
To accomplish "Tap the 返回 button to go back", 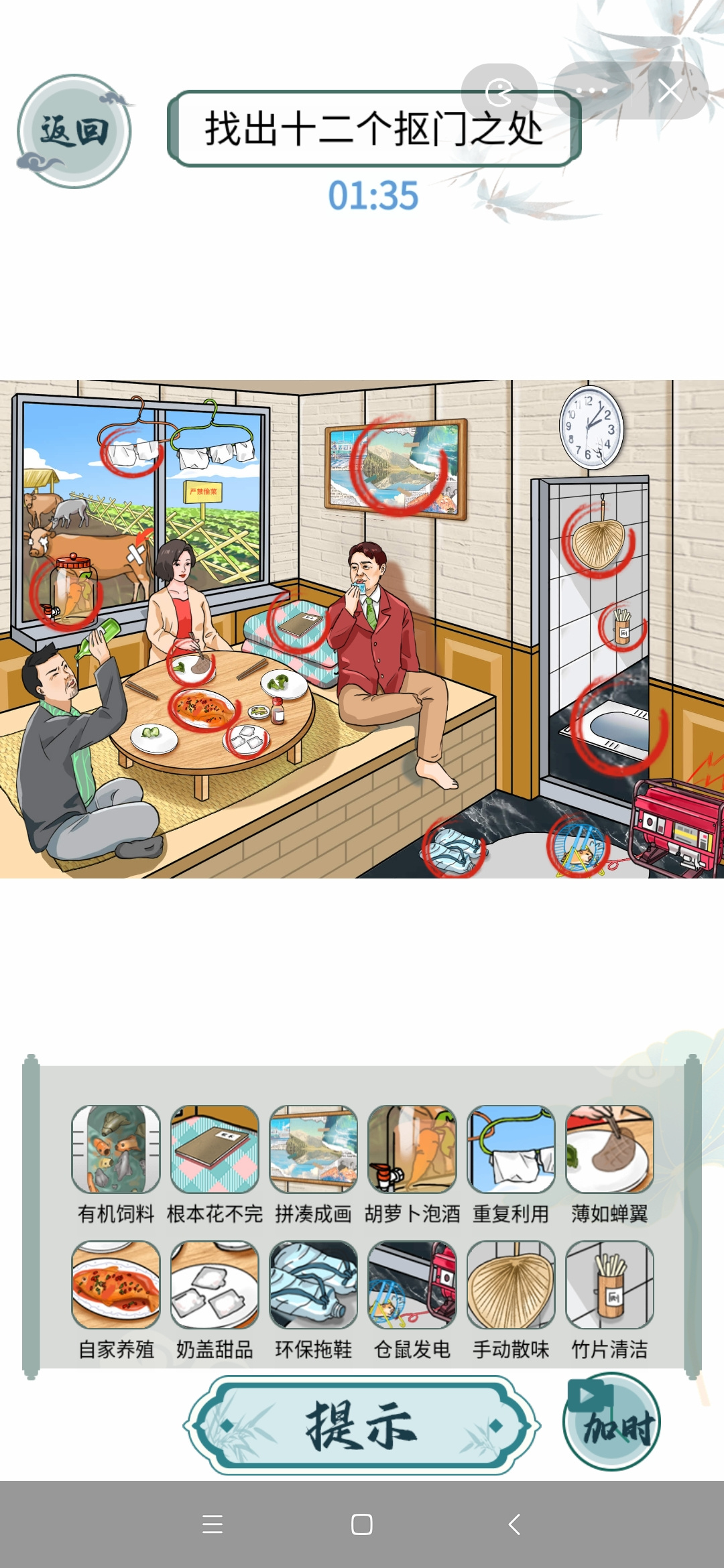I will coord(74,131).
